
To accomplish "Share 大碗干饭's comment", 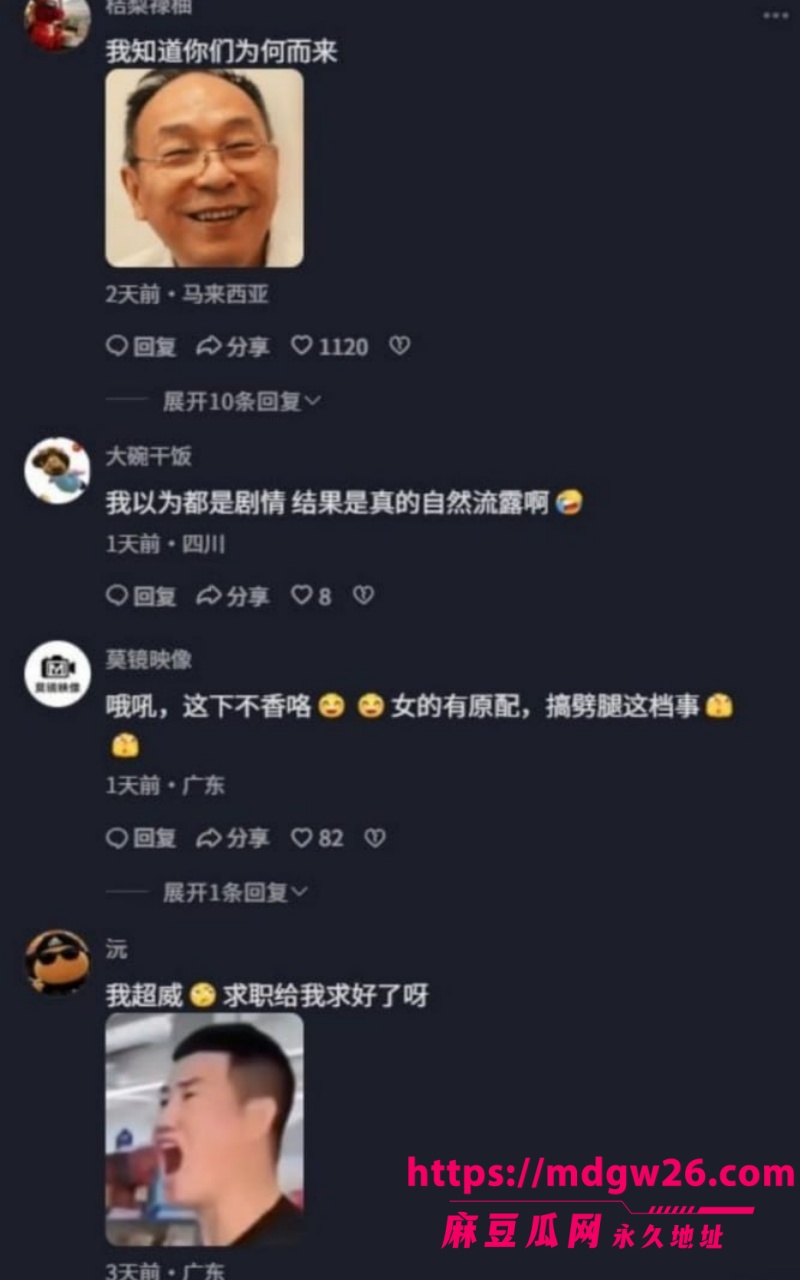I will tap(233, 596).
